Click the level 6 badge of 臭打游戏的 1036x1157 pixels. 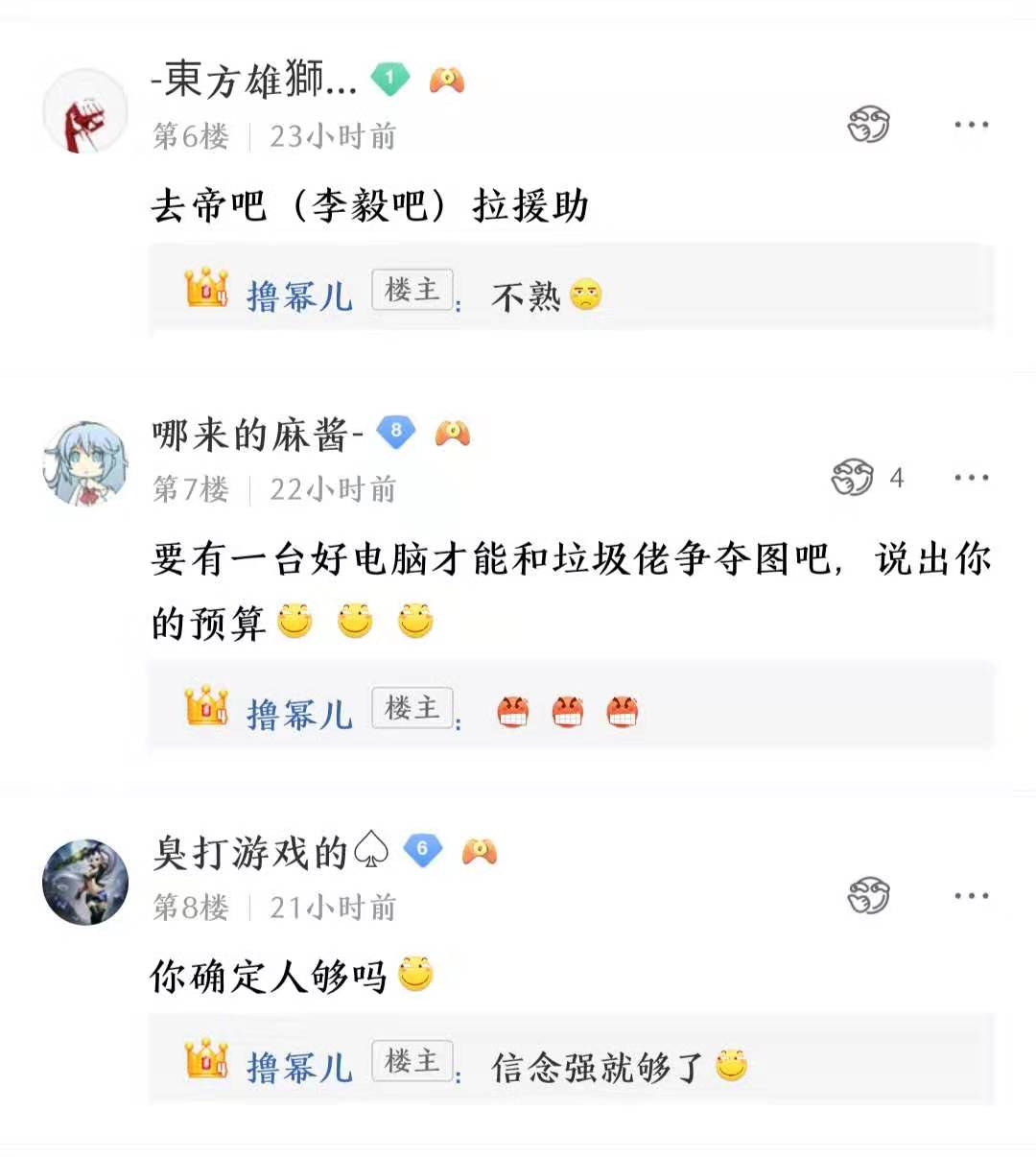point(425,849)
